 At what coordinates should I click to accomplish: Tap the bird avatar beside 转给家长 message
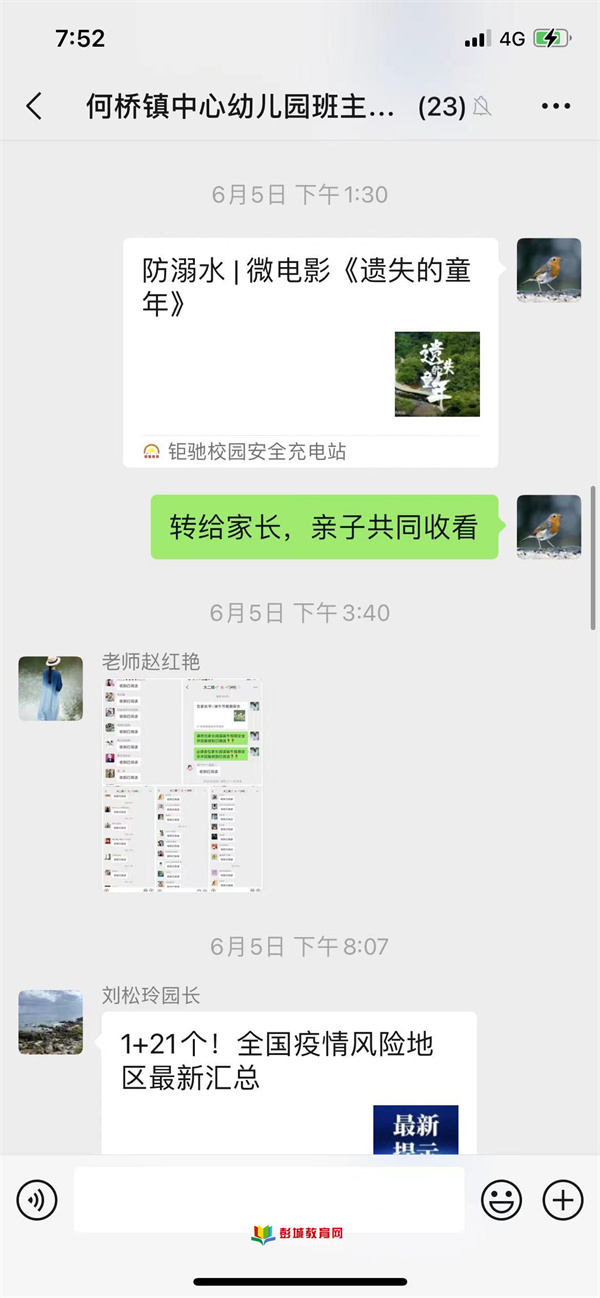pyautogui.click(x=548, y=527)
